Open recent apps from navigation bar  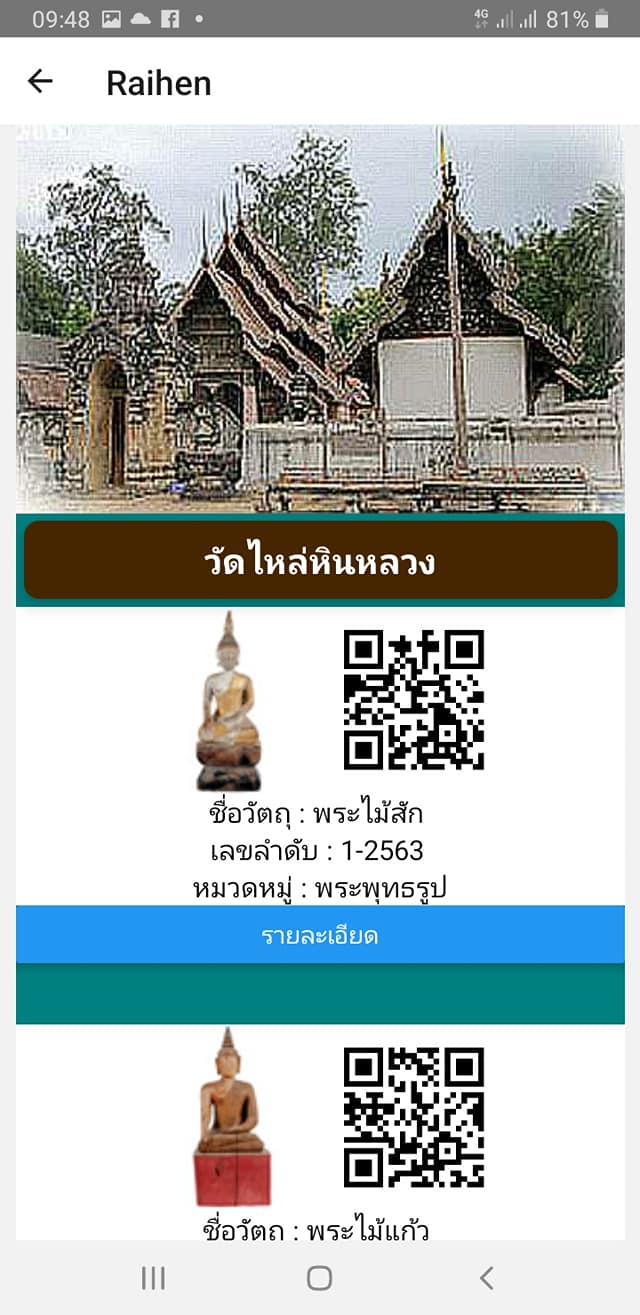tap(153, 1277)
